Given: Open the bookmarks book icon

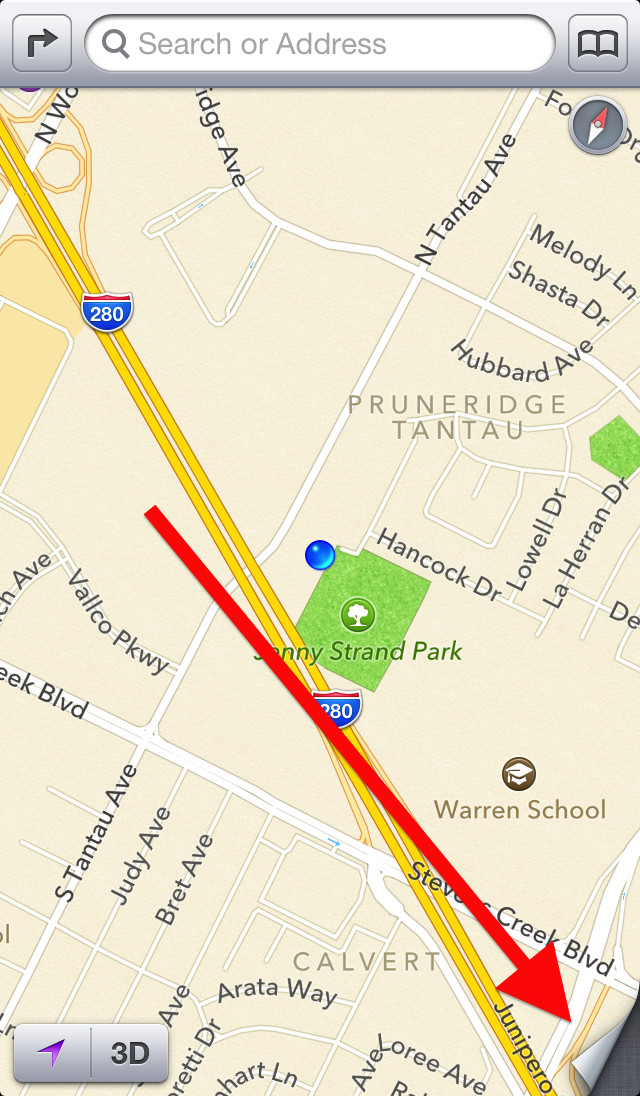Looking at the screenshot, I should pos(597,43).
